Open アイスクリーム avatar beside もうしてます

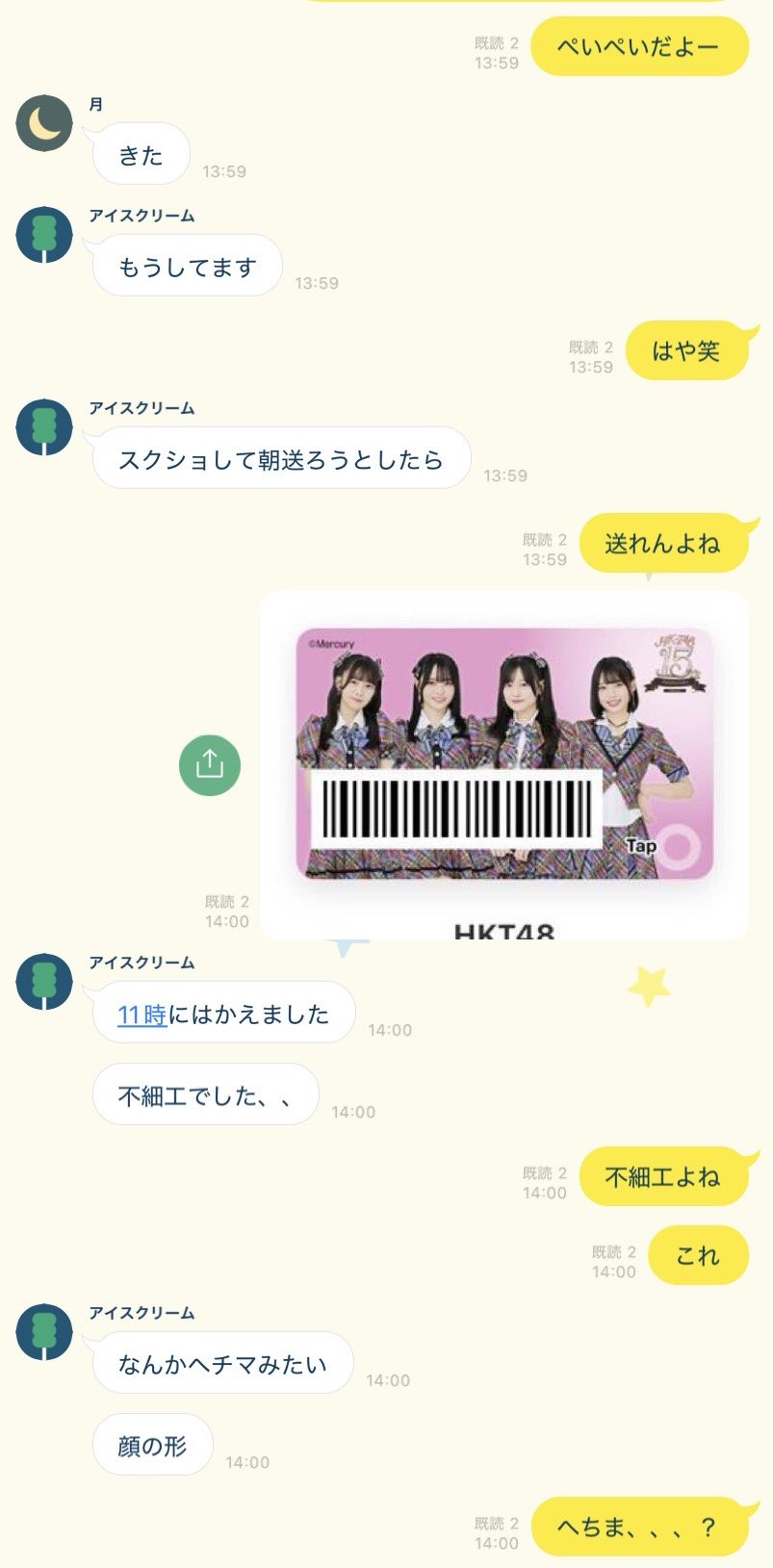click(x=44, y=235)
